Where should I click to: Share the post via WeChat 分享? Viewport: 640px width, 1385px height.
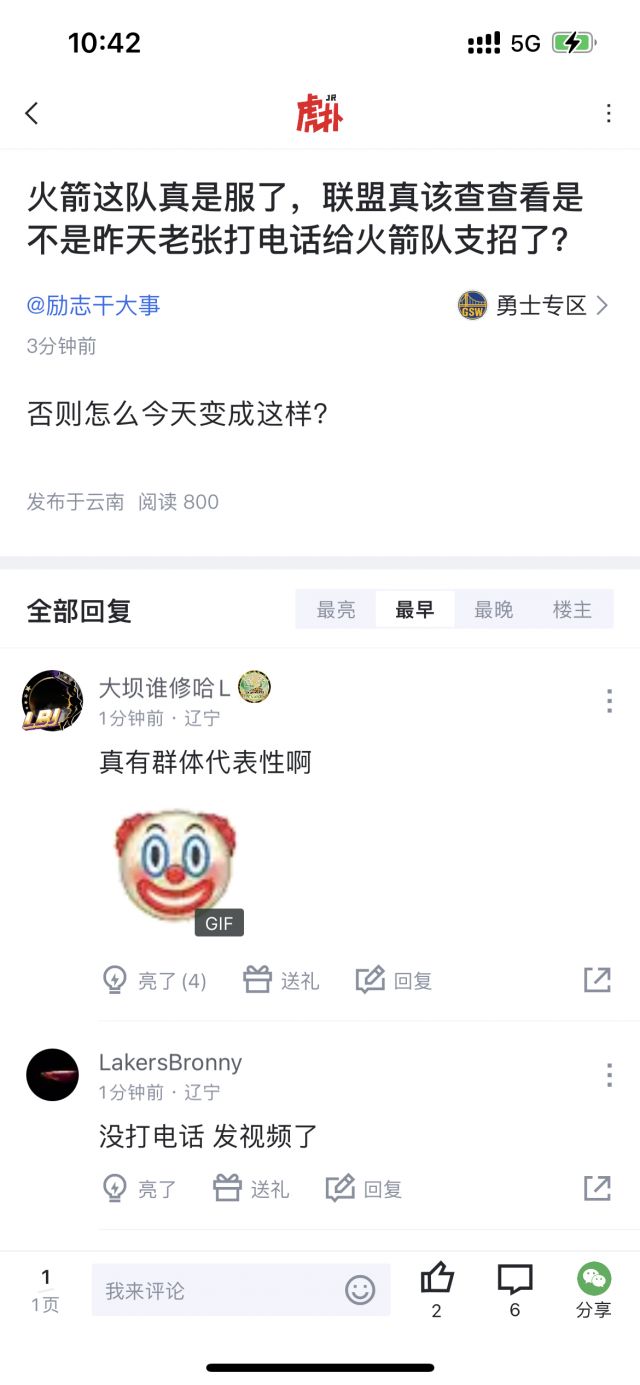(593, 1290)
